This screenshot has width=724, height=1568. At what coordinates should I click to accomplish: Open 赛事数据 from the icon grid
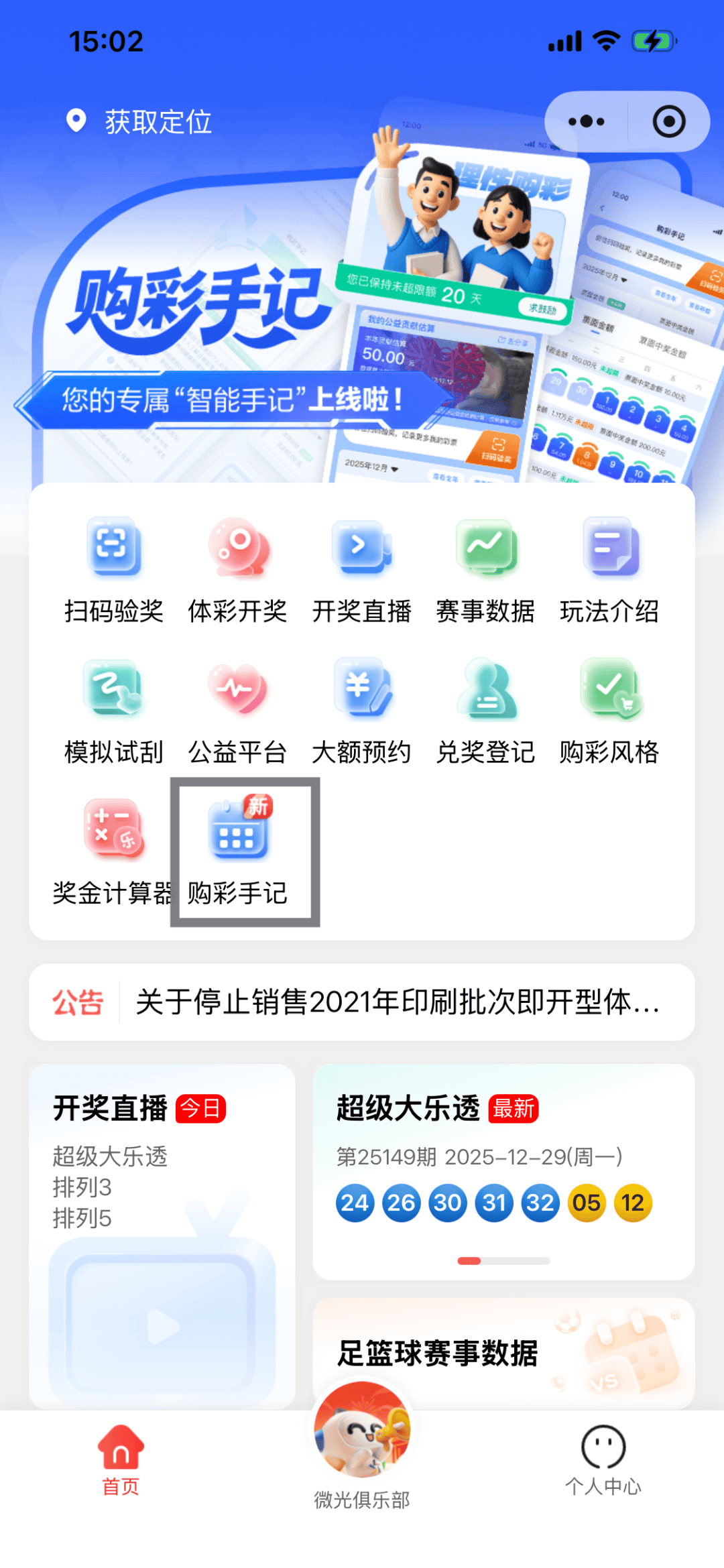[485, 570]
